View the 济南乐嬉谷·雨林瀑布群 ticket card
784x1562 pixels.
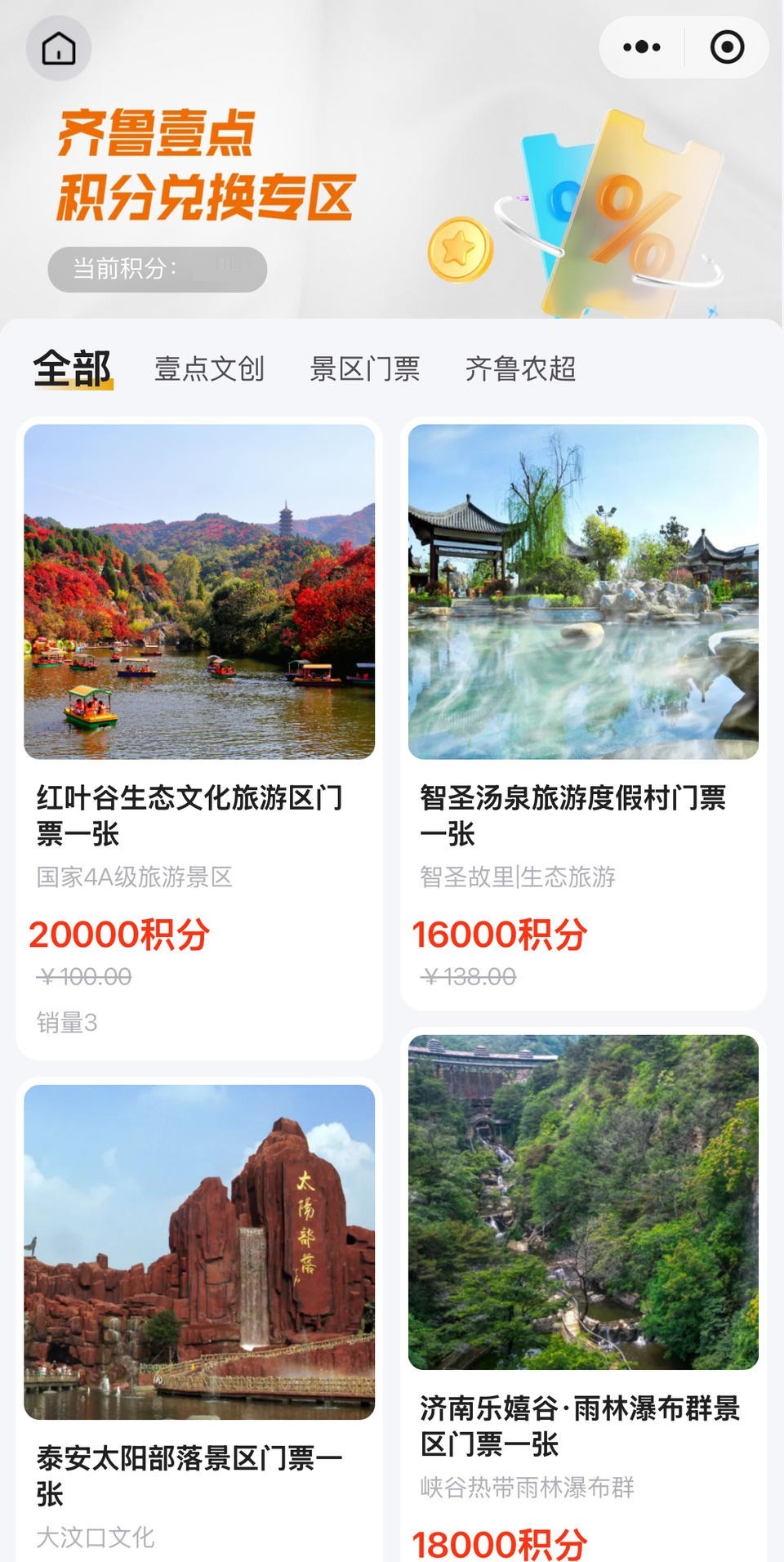click(583, 1291)
